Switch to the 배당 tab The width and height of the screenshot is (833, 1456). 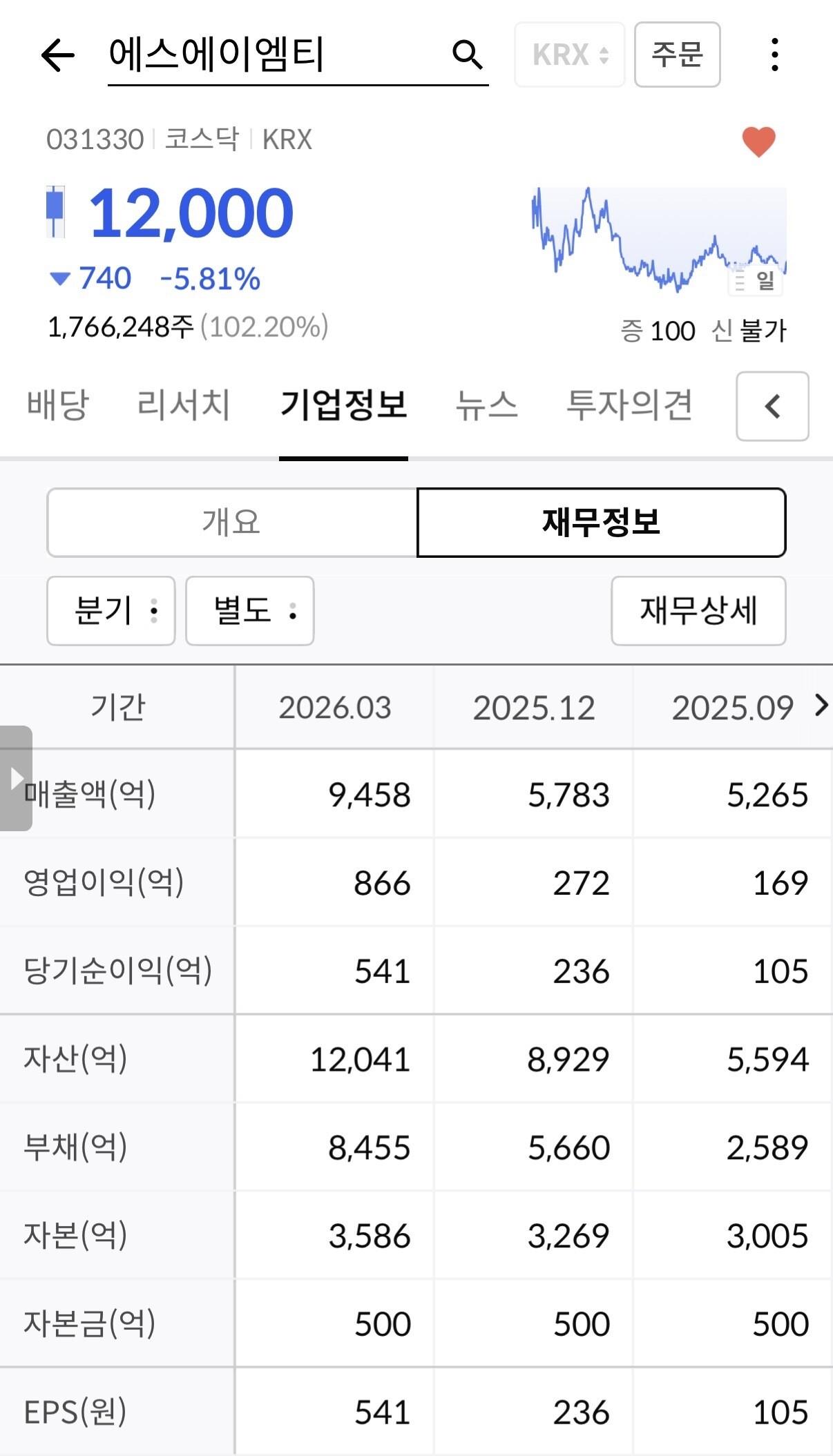click(58, 405)
